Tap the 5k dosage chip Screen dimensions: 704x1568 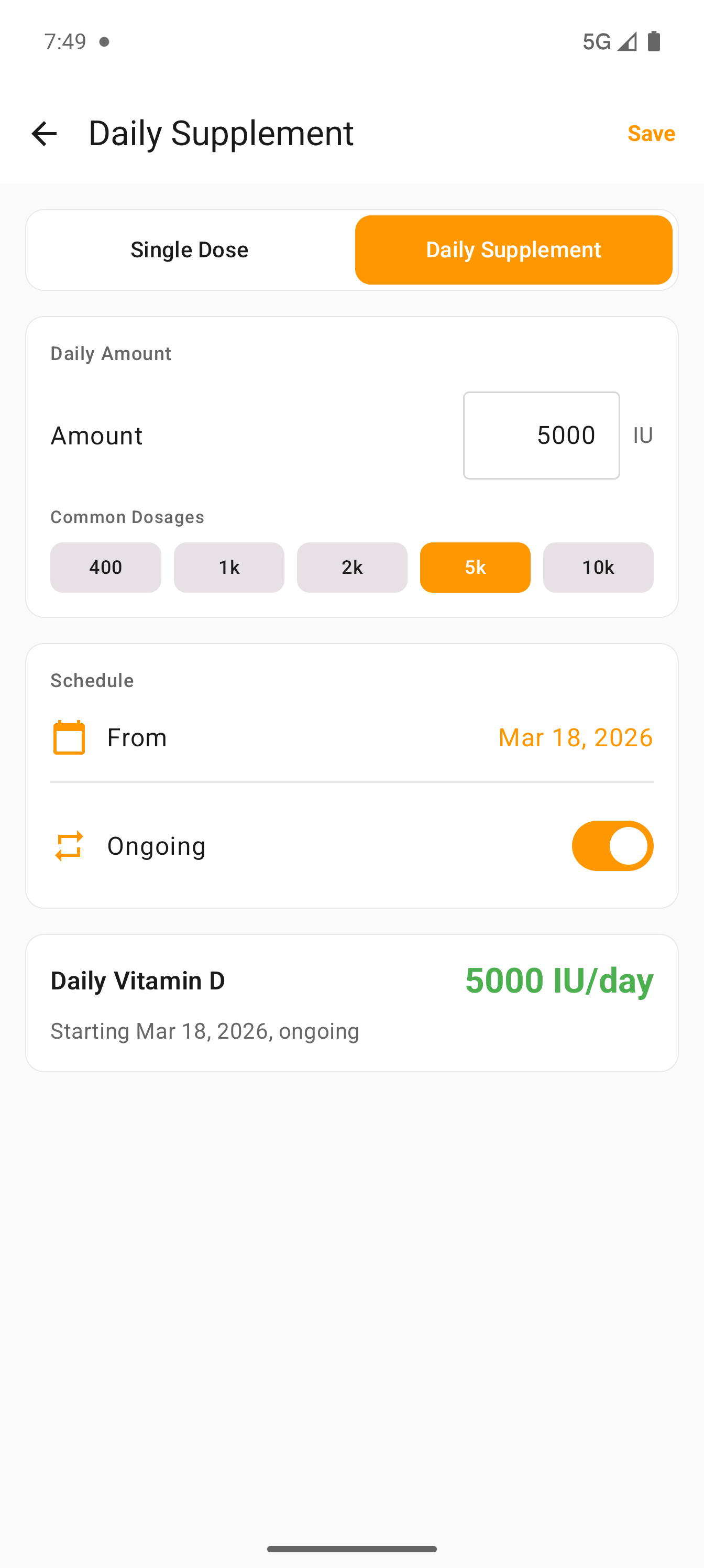tap(475, 568)
